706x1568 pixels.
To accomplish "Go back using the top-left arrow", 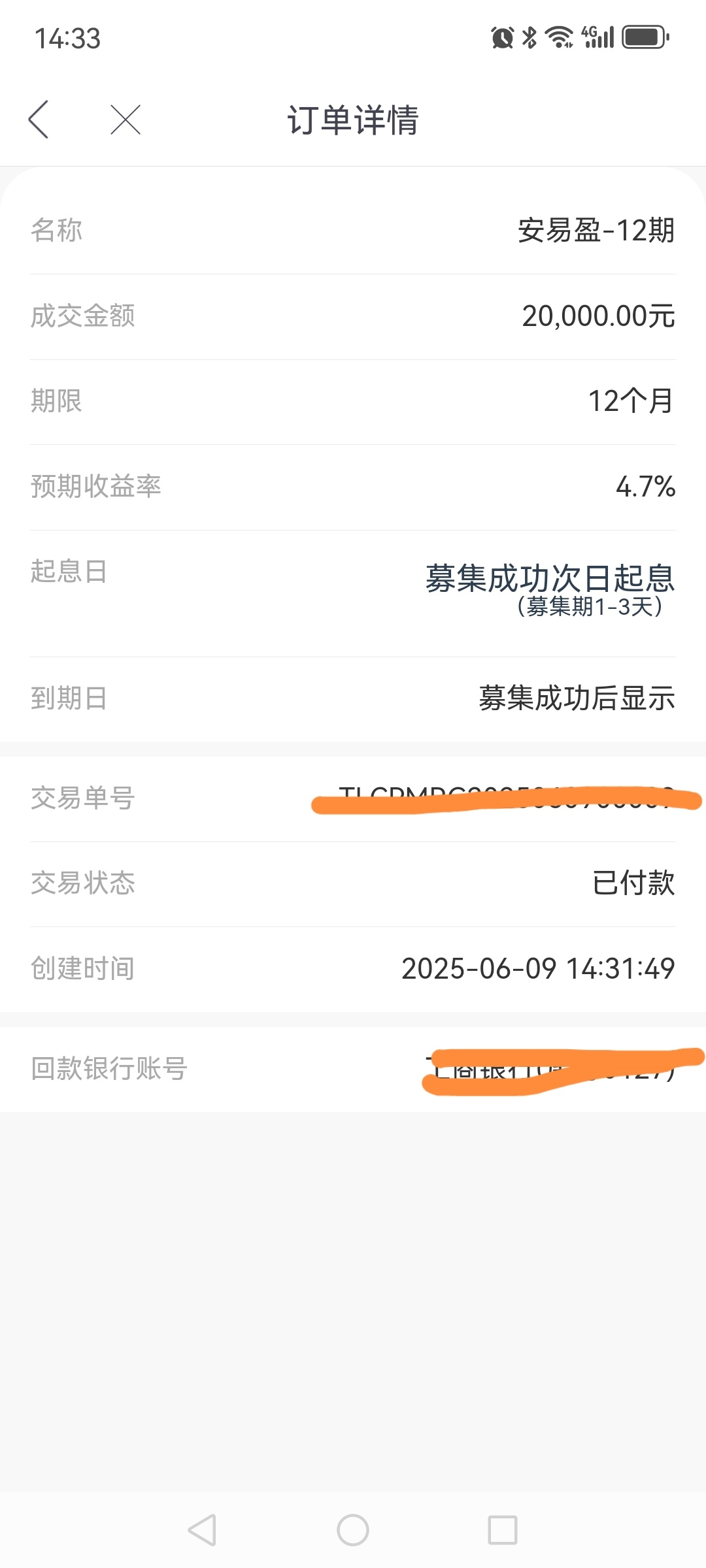I will point(39,120).
